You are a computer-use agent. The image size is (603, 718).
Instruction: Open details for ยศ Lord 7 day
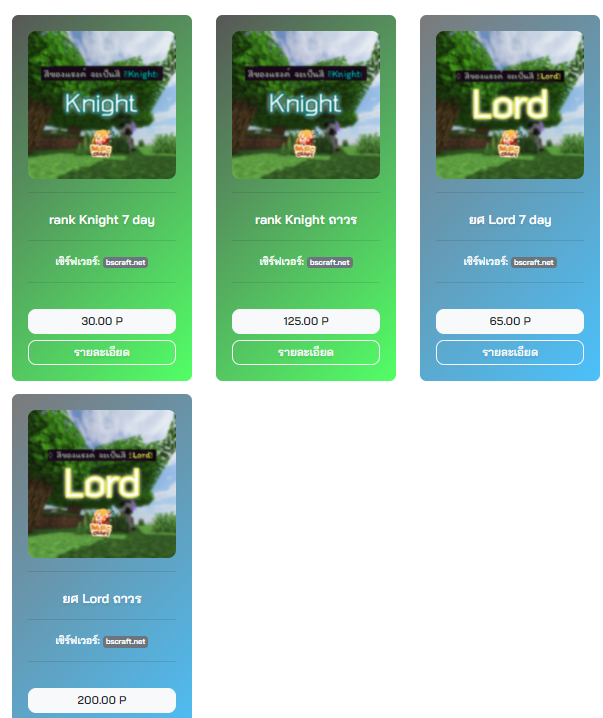coord(510,352)
